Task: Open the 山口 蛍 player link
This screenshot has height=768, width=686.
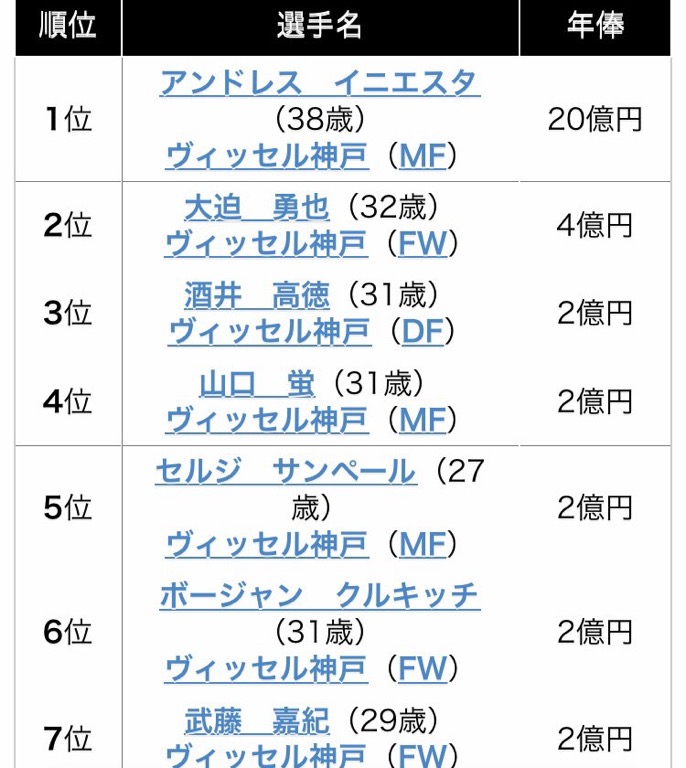Action: [x=256, y=383]
